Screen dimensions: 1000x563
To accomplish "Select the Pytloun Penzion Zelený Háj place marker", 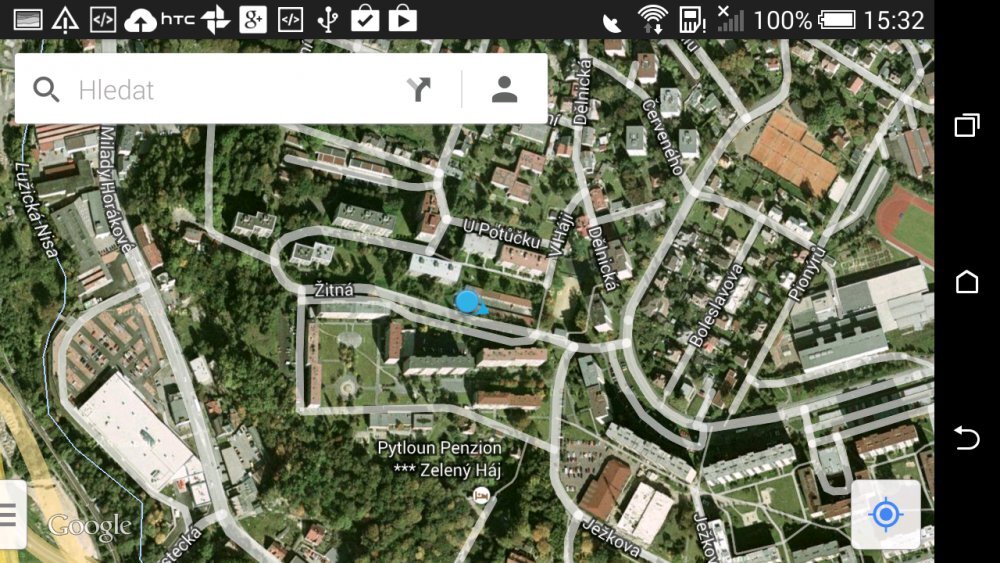I will coord(482,494).
